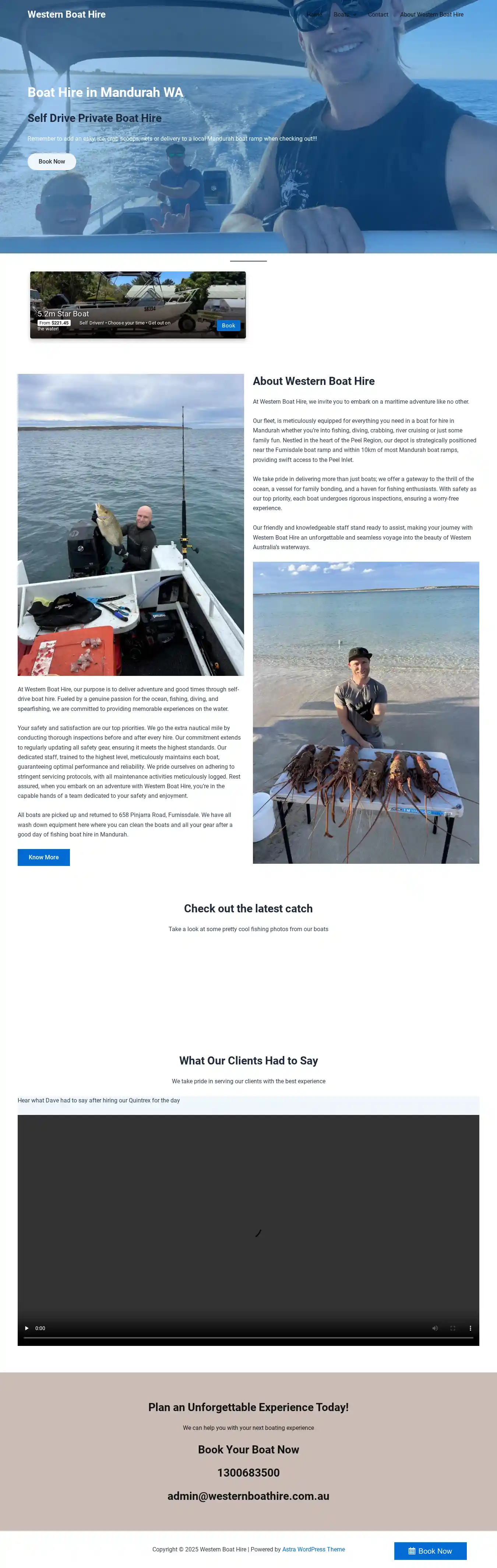Open the Astra WordPress Theme link
Image resolution: width=497 pixels, height=1568 pixels.
point(313,1549)
